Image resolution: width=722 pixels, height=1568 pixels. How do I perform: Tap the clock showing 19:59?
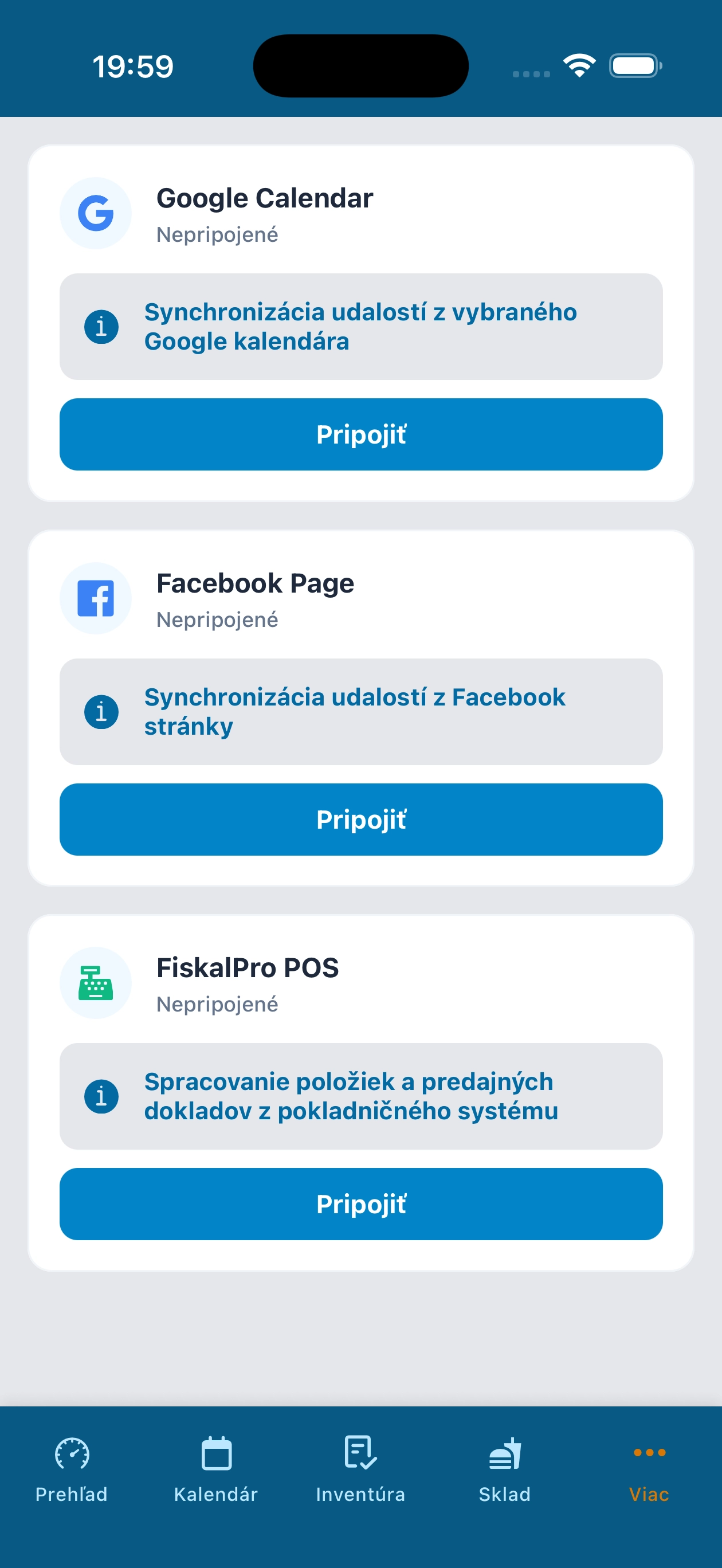(x=133, y=65)
